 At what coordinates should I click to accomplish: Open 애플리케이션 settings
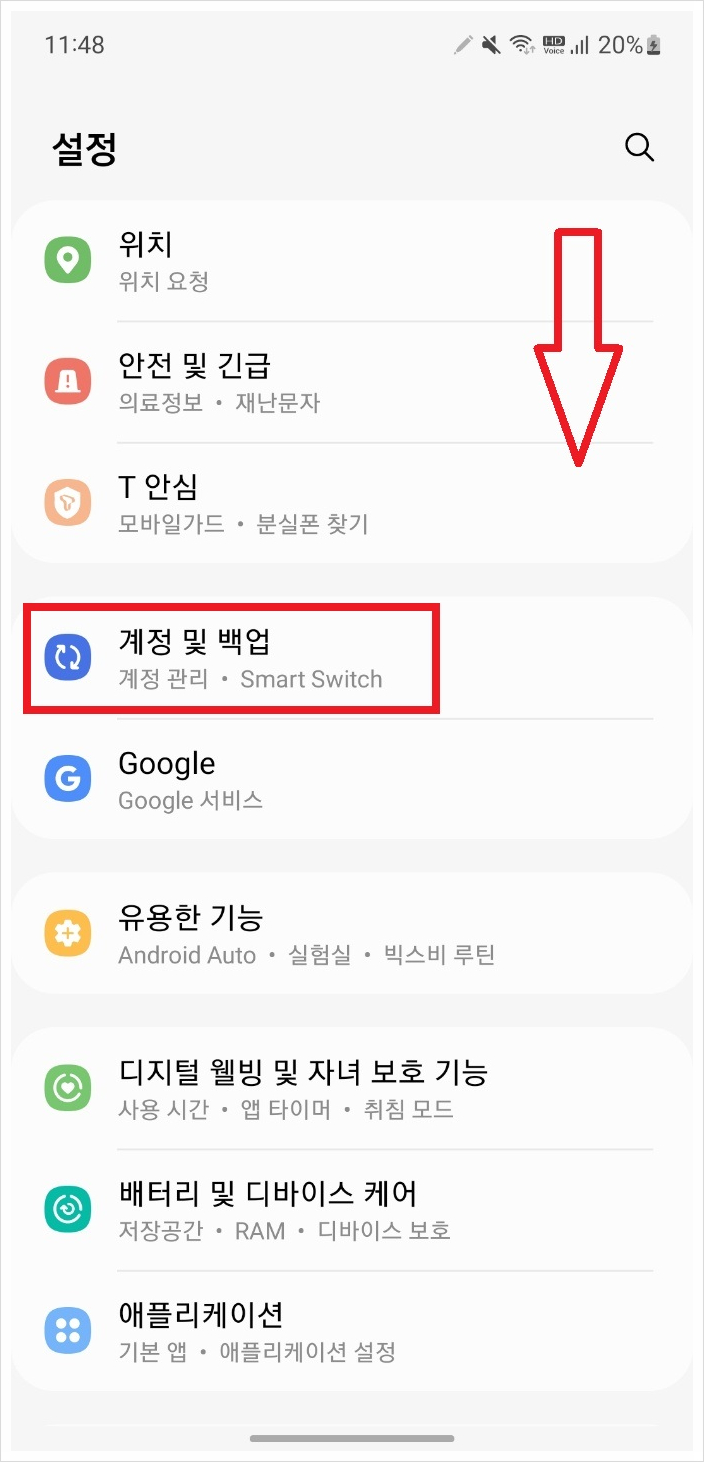coord(300,1331)
